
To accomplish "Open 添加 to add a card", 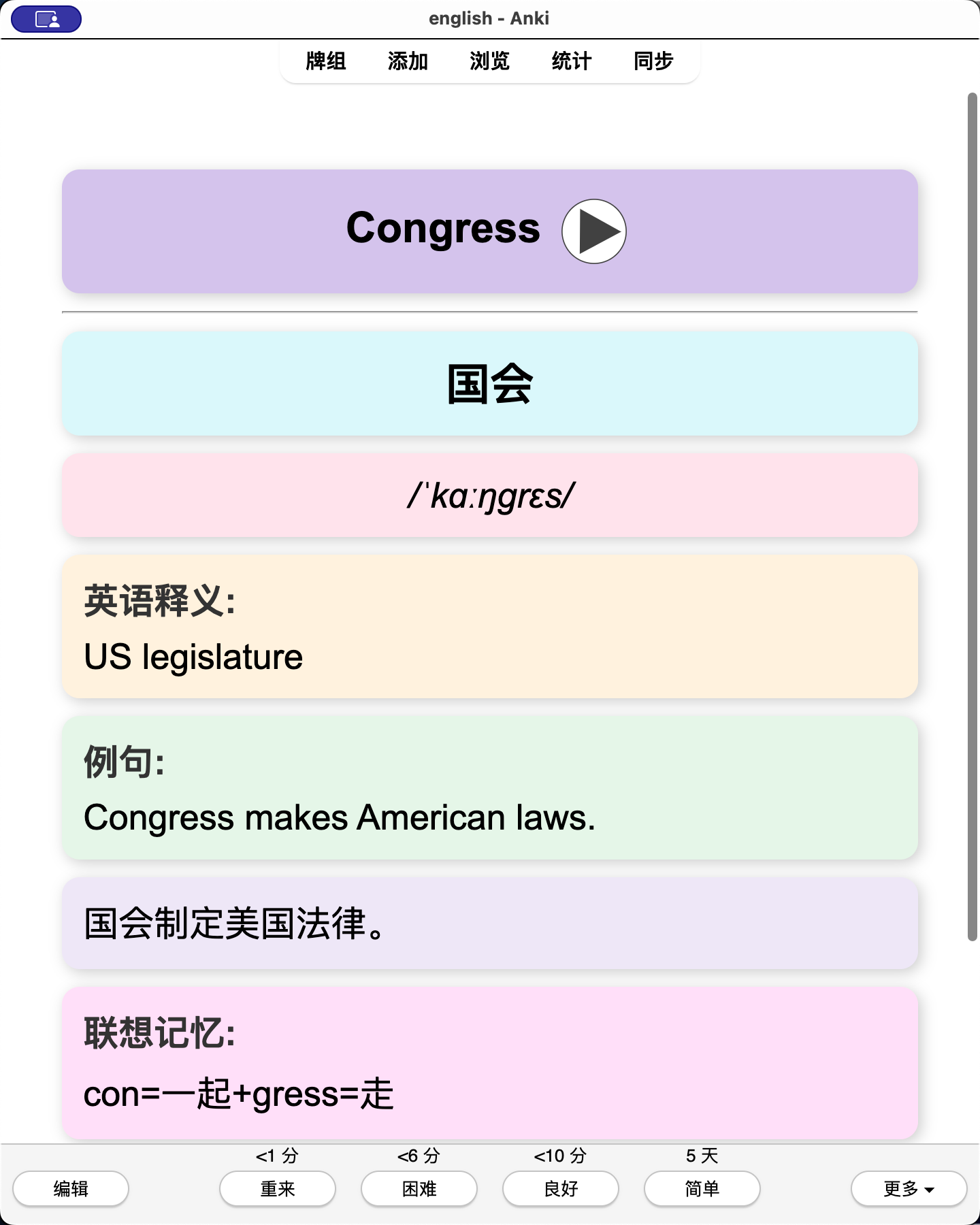I will [x=408, y=61].
